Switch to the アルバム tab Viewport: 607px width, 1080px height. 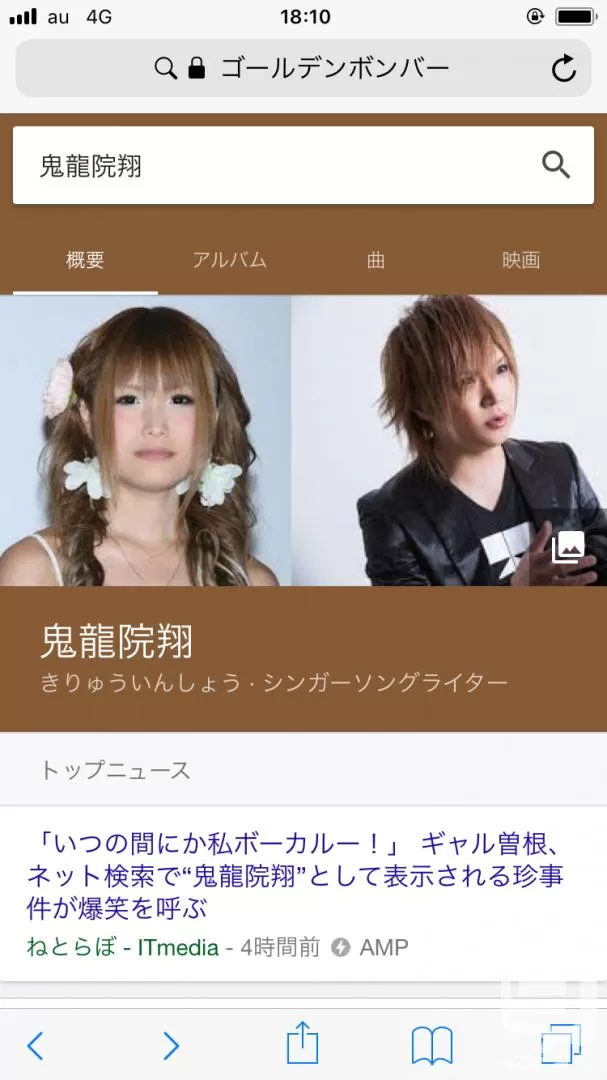click(x=229, y=260)
